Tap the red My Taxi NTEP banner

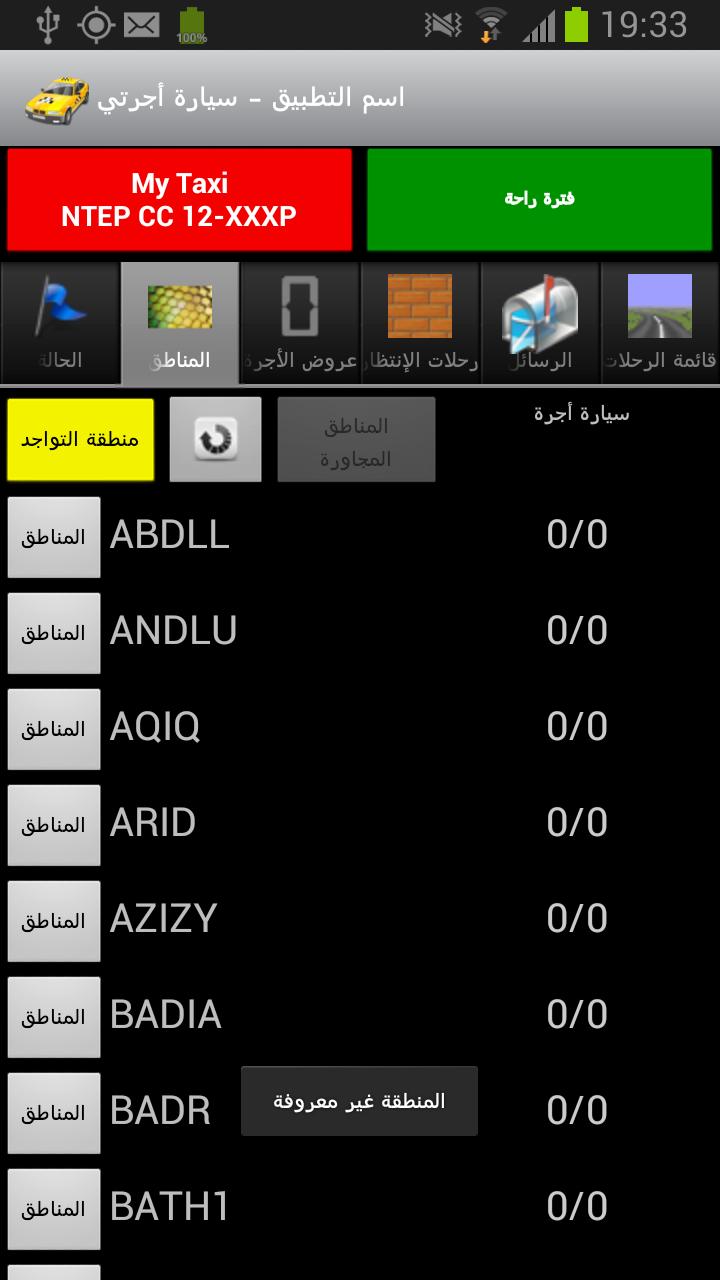[180, 198]
